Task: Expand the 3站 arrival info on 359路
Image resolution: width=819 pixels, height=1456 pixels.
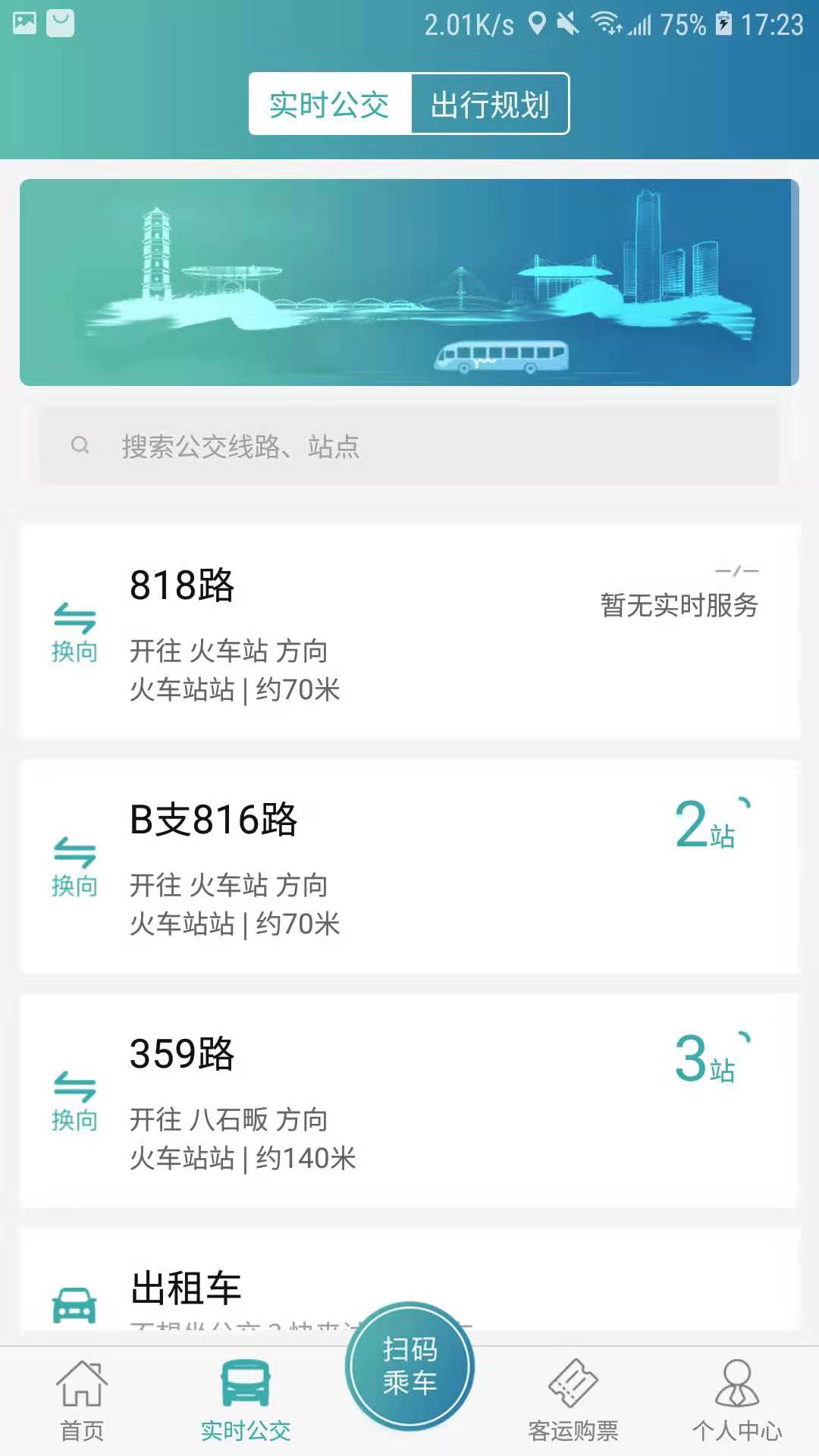Action: click(x=704, y=1058)
